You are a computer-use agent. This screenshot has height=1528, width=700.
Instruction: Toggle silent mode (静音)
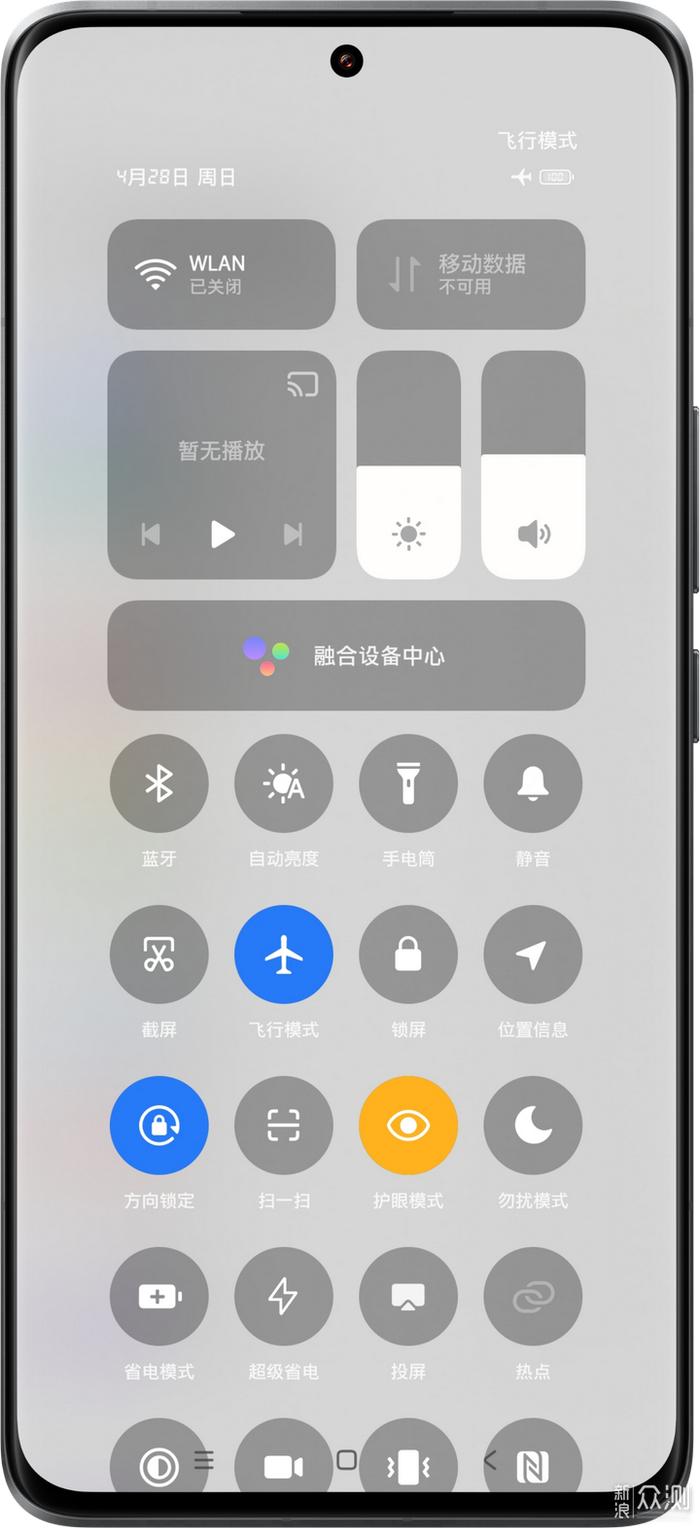(x=533, y=784)
